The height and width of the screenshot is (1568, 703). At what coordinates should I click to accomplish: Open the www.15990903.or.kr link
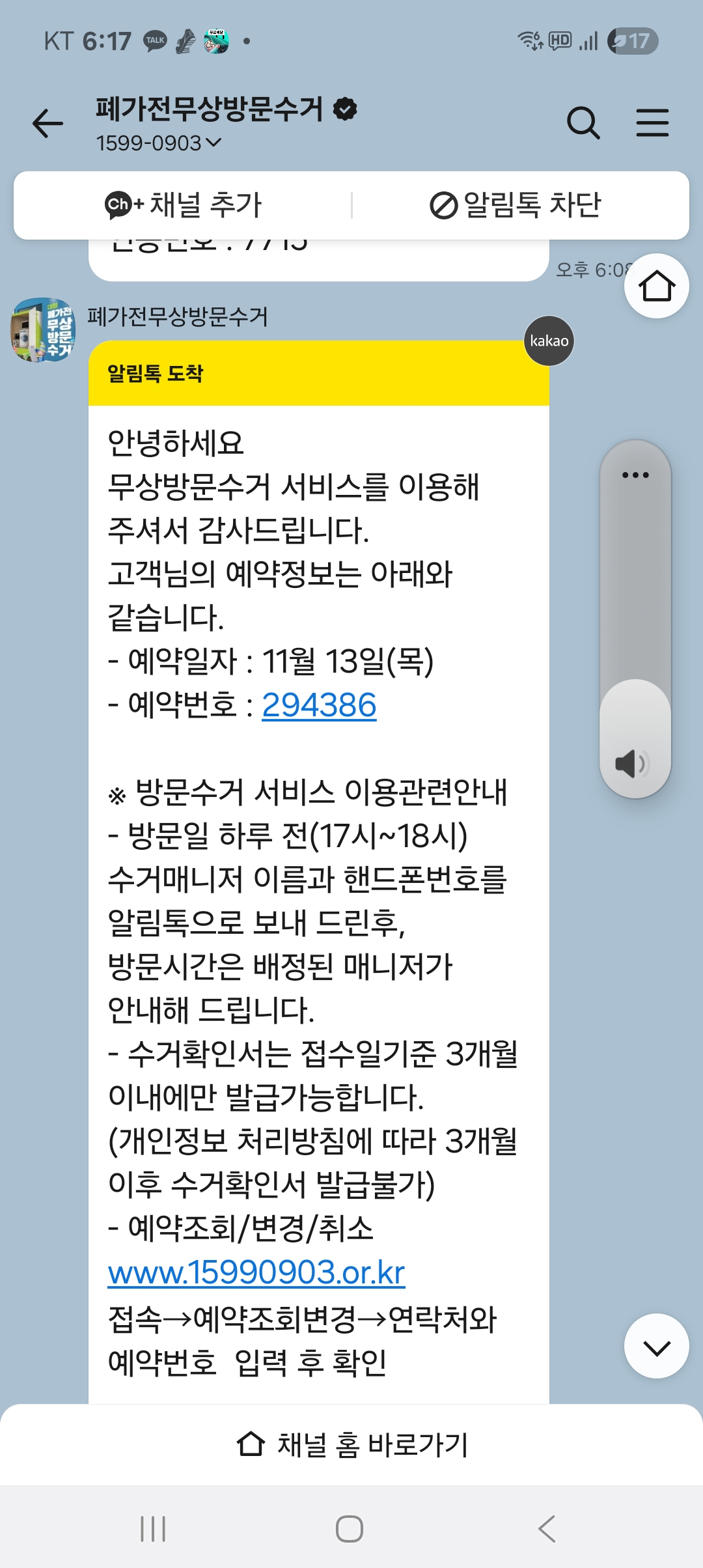click(256, 1272)
